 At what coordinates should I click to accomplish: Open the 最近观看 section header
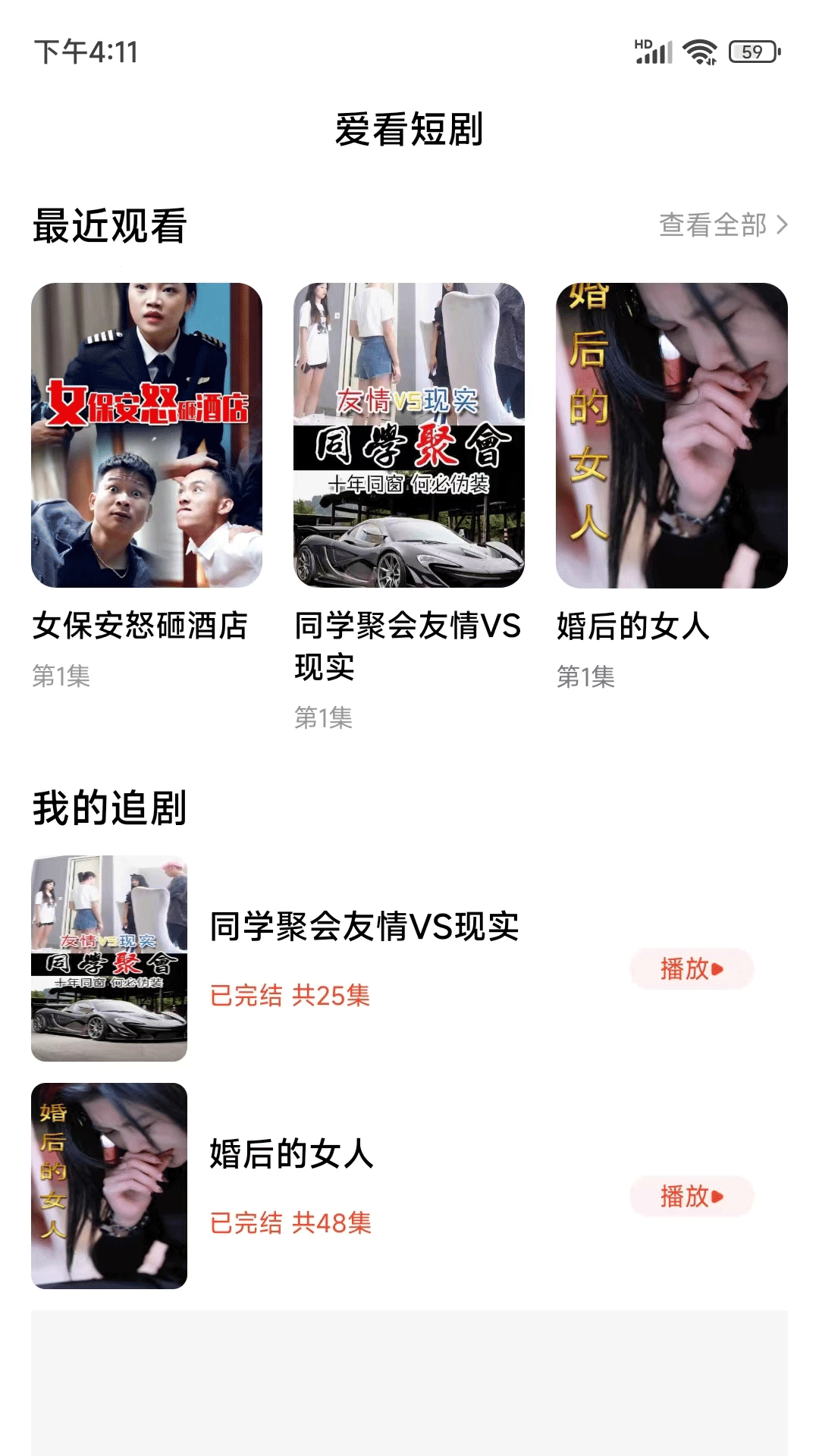(110, 225)
